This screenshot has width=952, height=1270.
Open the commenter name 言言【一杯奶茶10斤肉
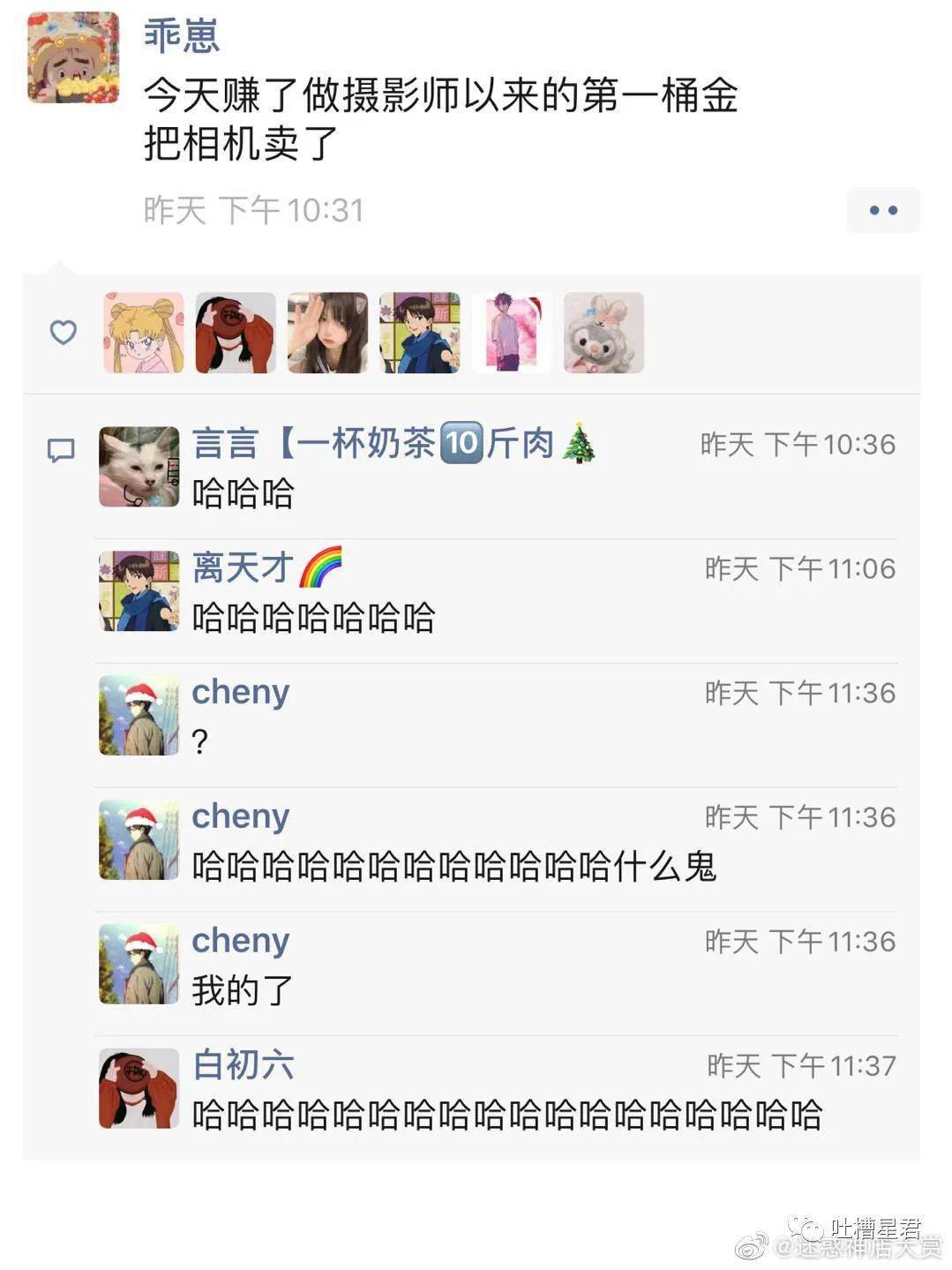(x=394, y=443)
